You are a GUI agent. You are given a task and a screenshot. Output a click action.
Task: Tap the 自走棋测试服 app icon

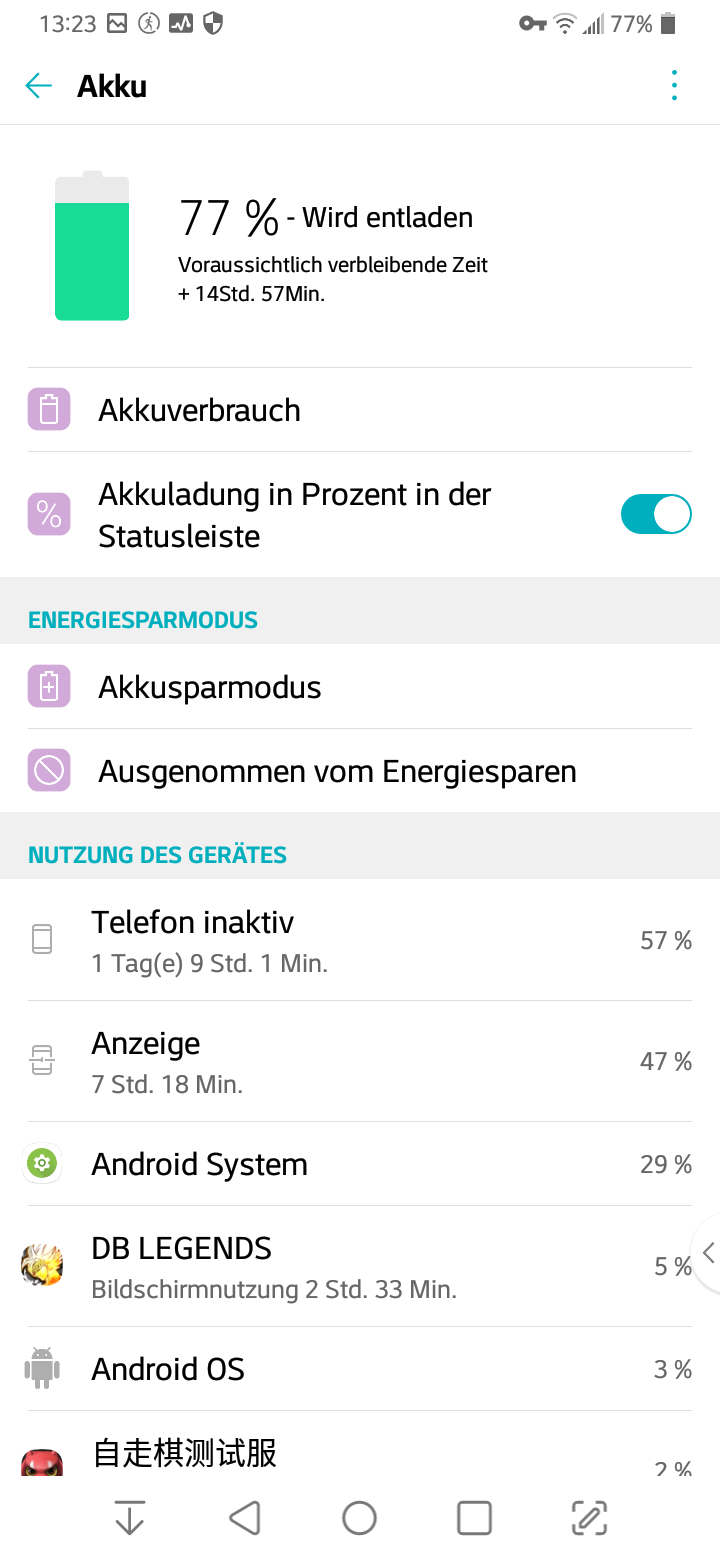(x=41, y=1460)
